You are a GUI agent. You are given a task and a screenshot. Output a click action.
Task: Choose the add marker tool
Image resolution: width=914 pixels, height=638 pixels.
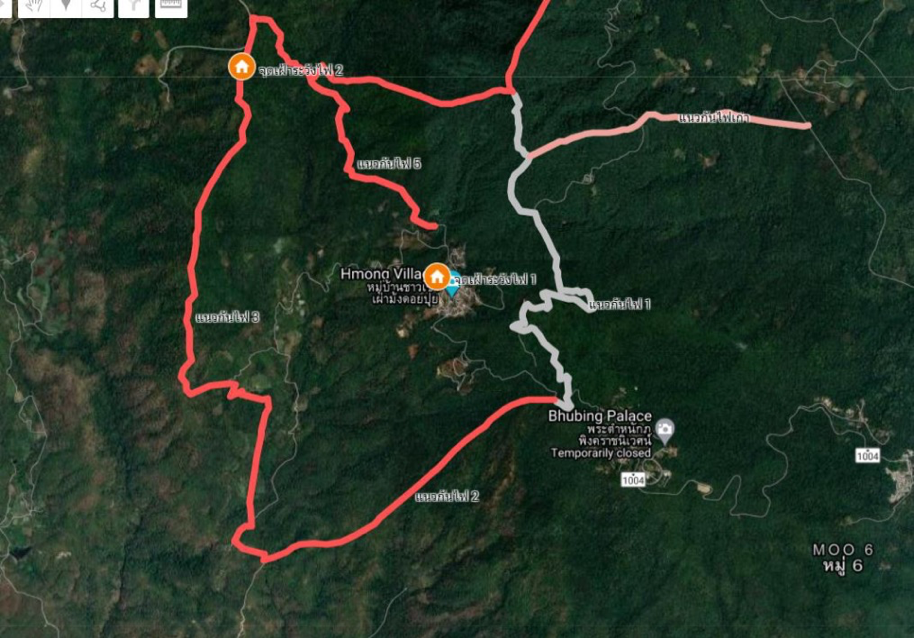(66, 5)
